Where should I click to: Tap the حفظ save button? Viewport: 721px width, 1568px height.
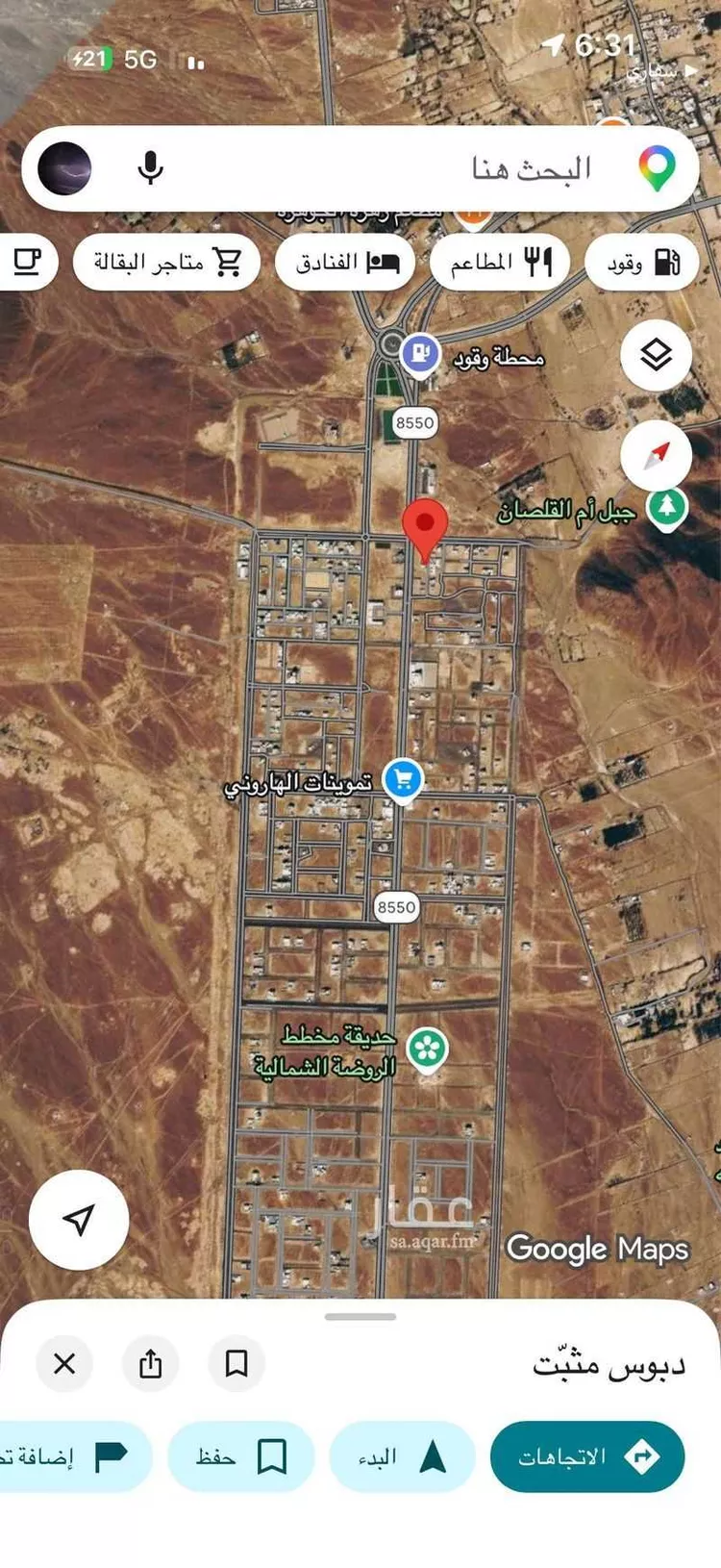(x=240, y=1456)
